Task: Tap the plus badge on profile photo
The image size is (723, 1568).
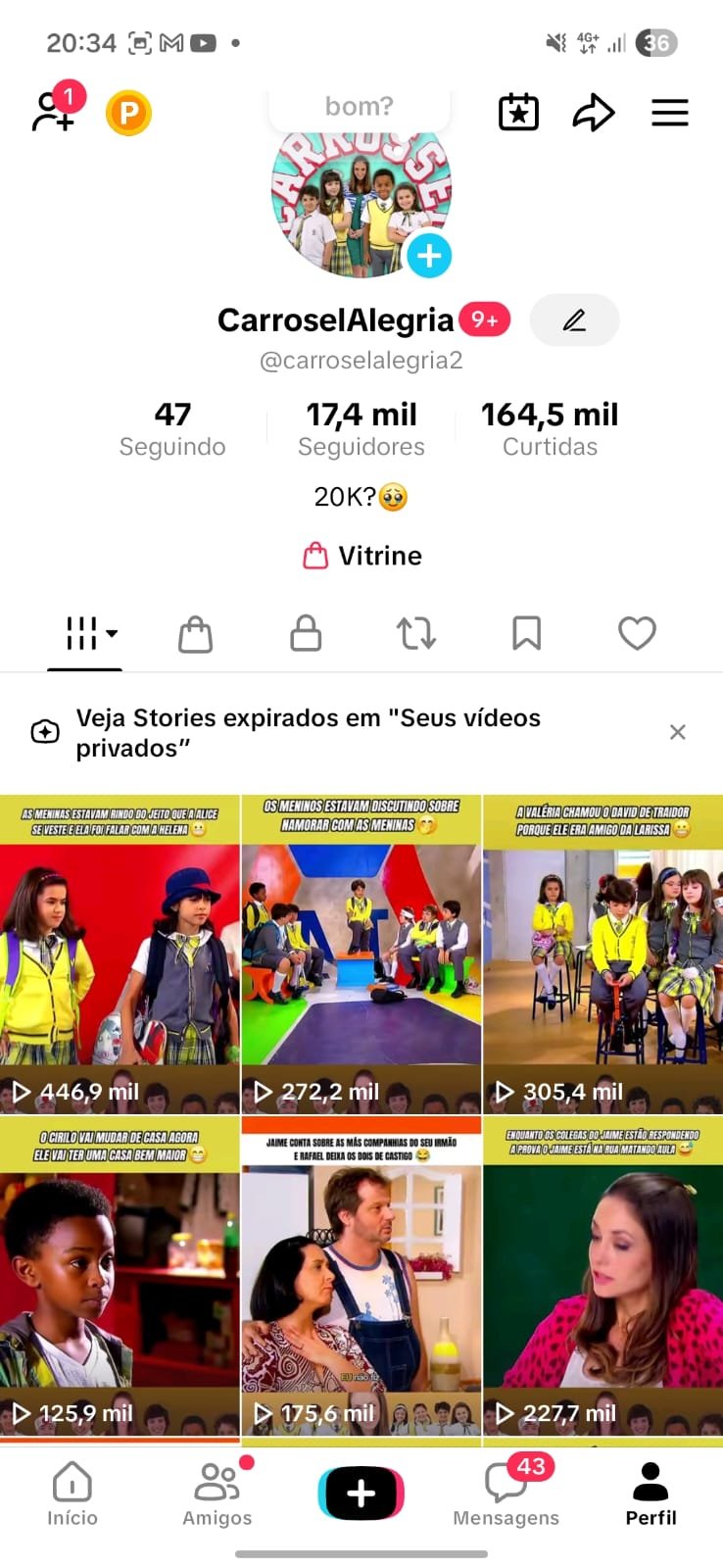Action: (429, 256)
